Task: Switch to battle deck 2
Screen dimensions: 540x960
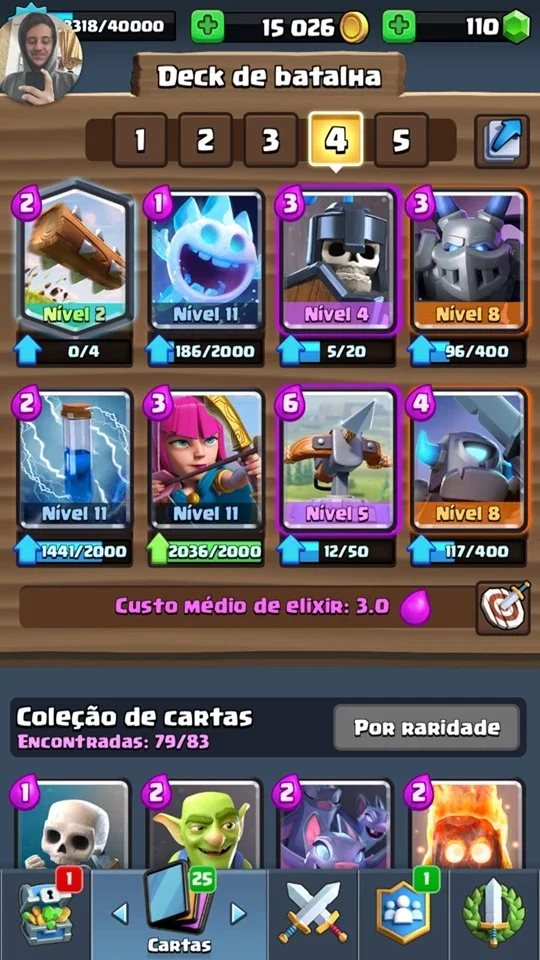Action: [x=206, y=140]
